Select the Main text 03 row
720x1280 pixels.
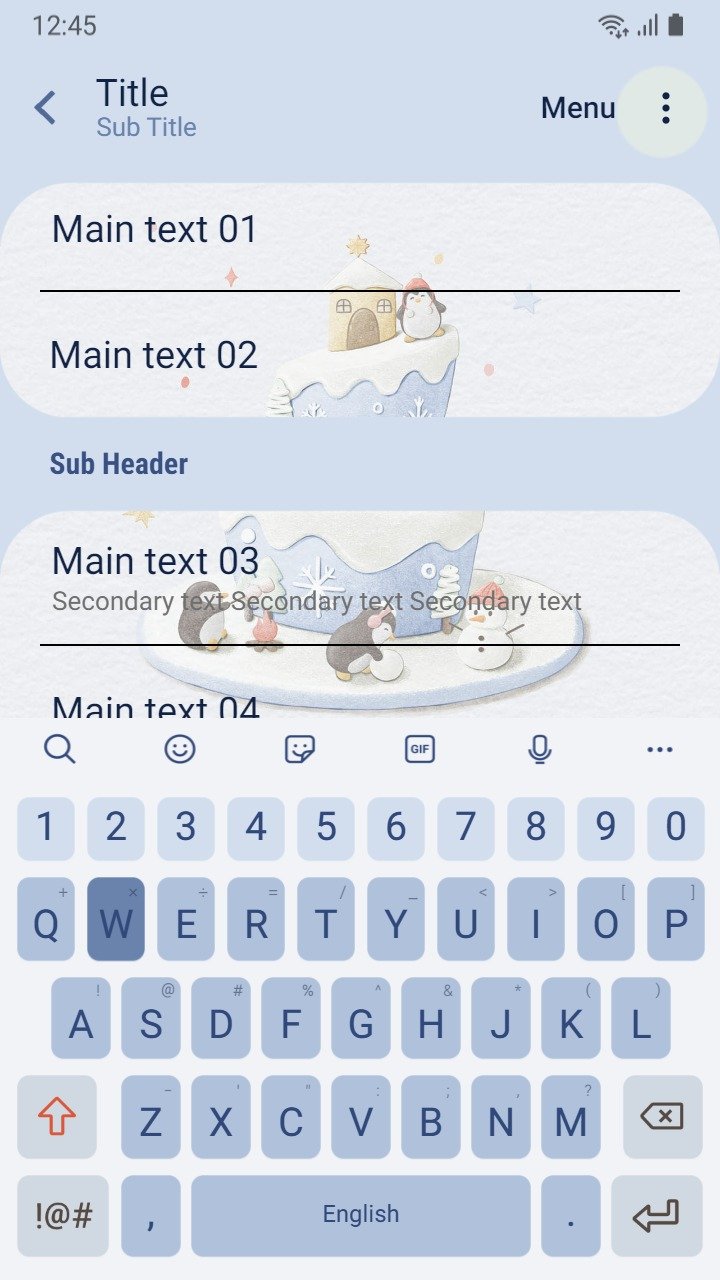click(x=360, y=578)
